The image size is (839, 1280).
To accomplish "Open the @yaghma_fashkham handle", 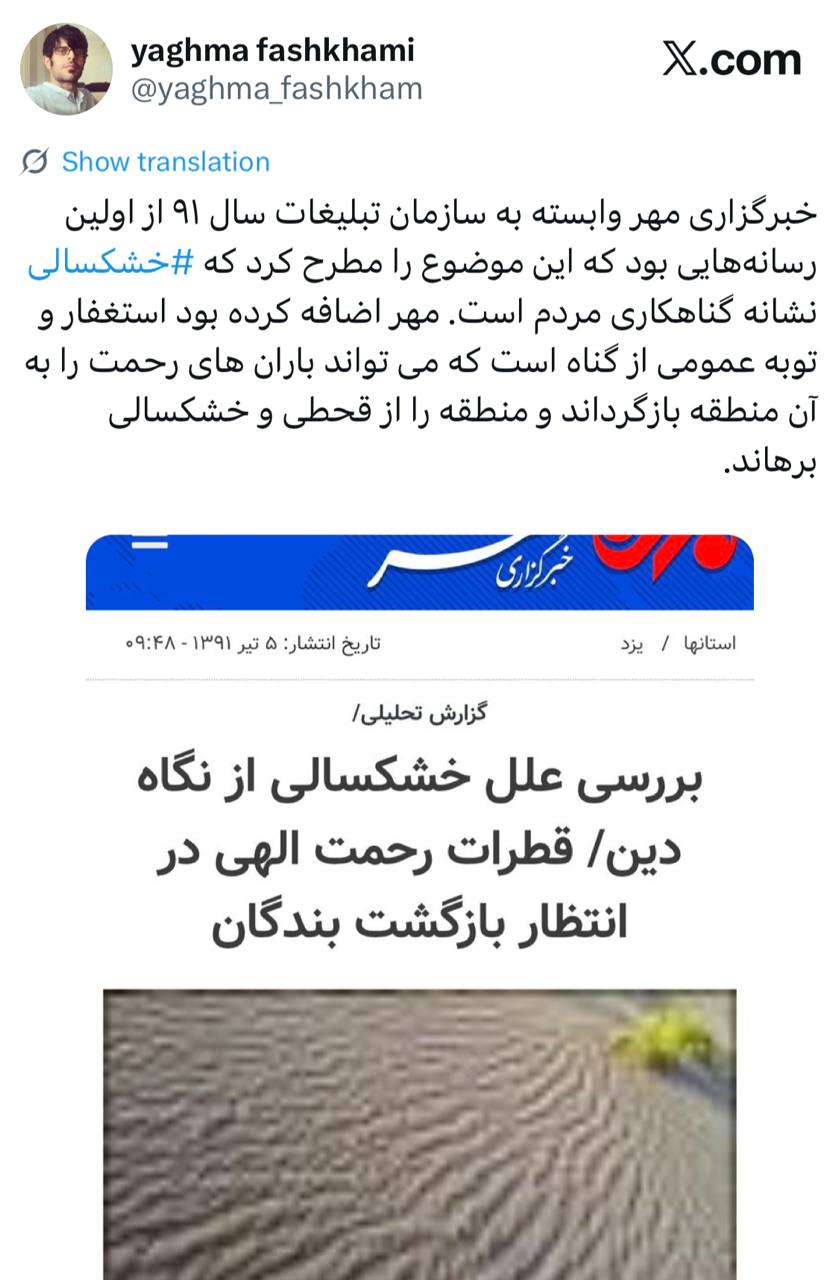I will 276,89.
